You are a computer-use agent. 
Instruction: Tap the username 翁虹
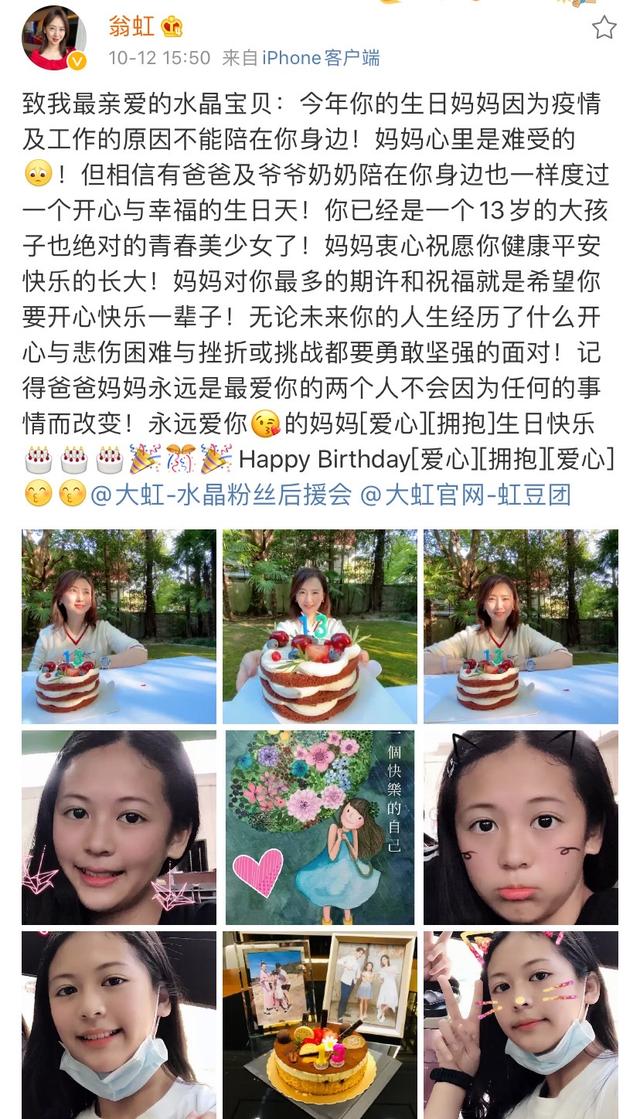[x=130, y=26]
